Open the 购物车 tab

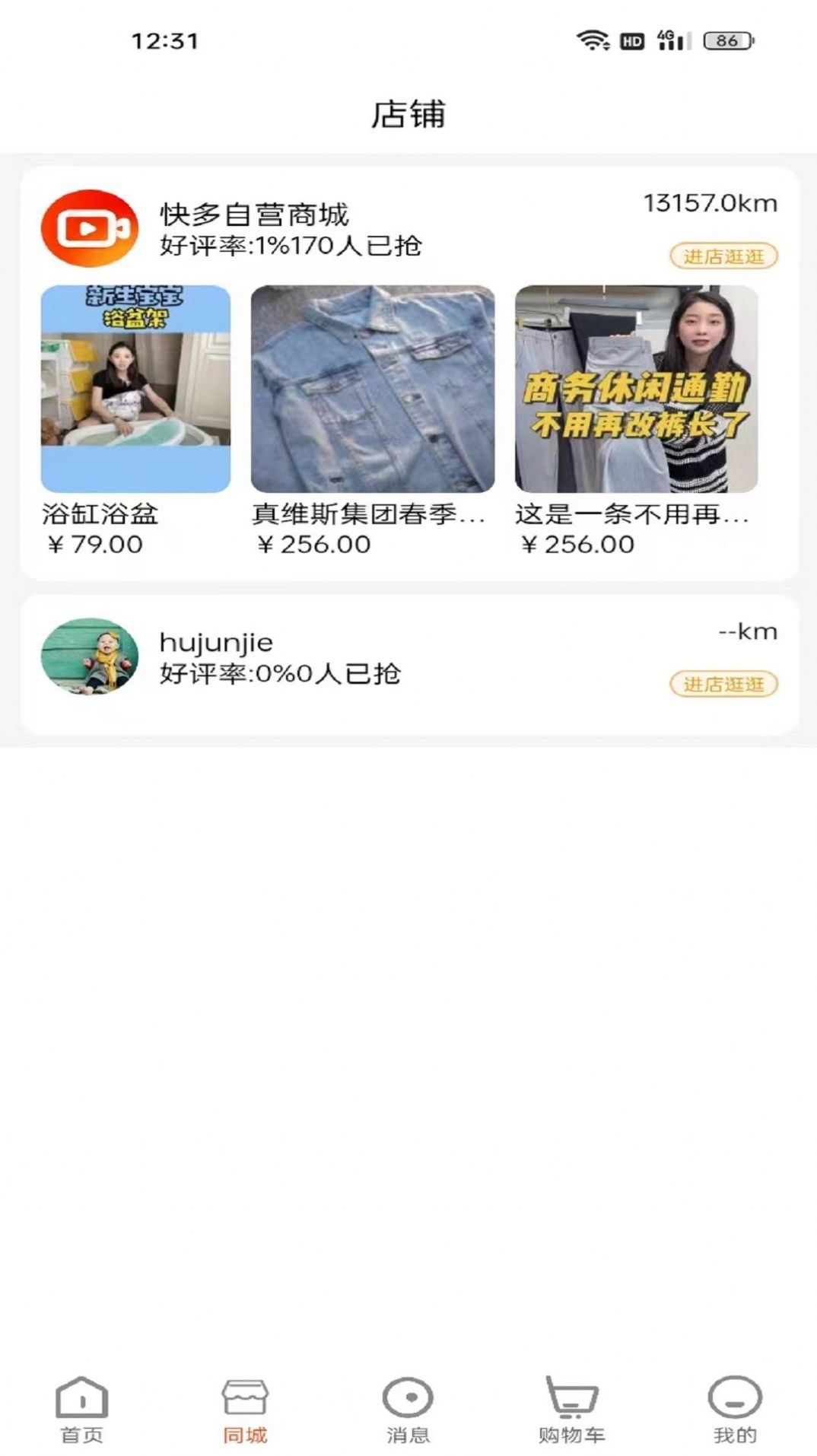tap(571, 1409)
